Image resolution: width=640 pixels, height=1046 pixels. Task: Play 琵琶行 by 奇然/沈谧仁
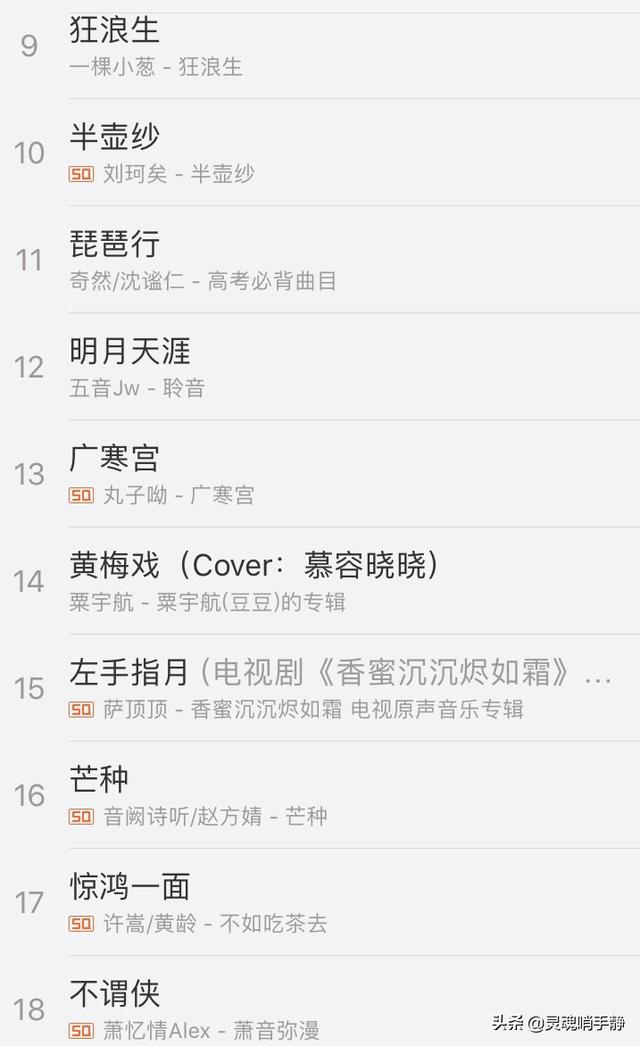point(320,259)
